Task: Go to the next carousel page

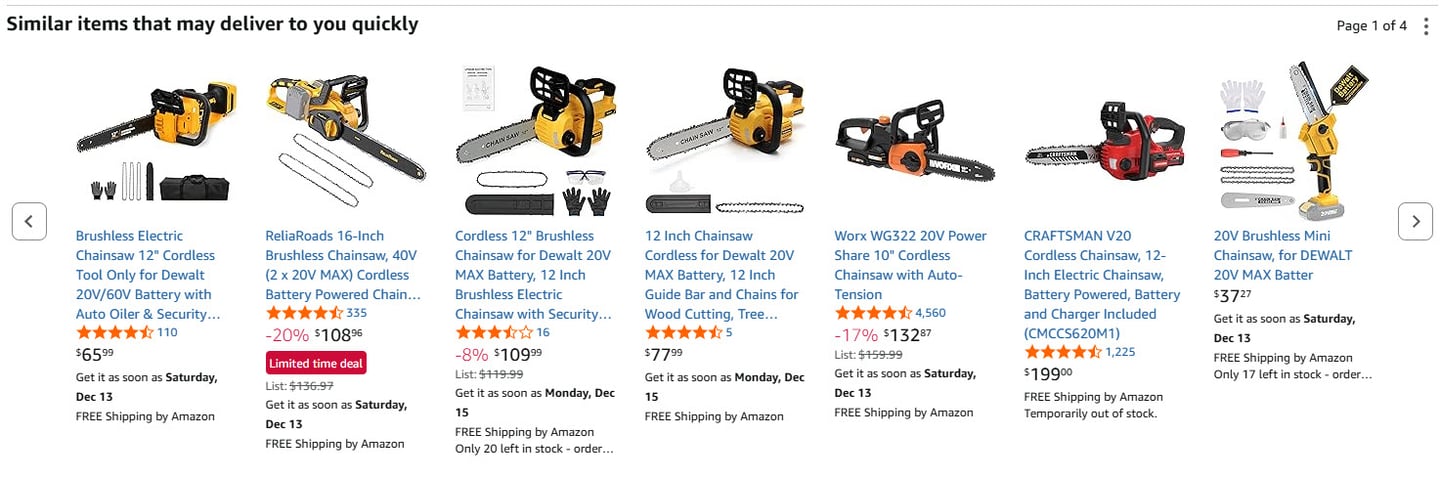Action: pos(1415,221)
